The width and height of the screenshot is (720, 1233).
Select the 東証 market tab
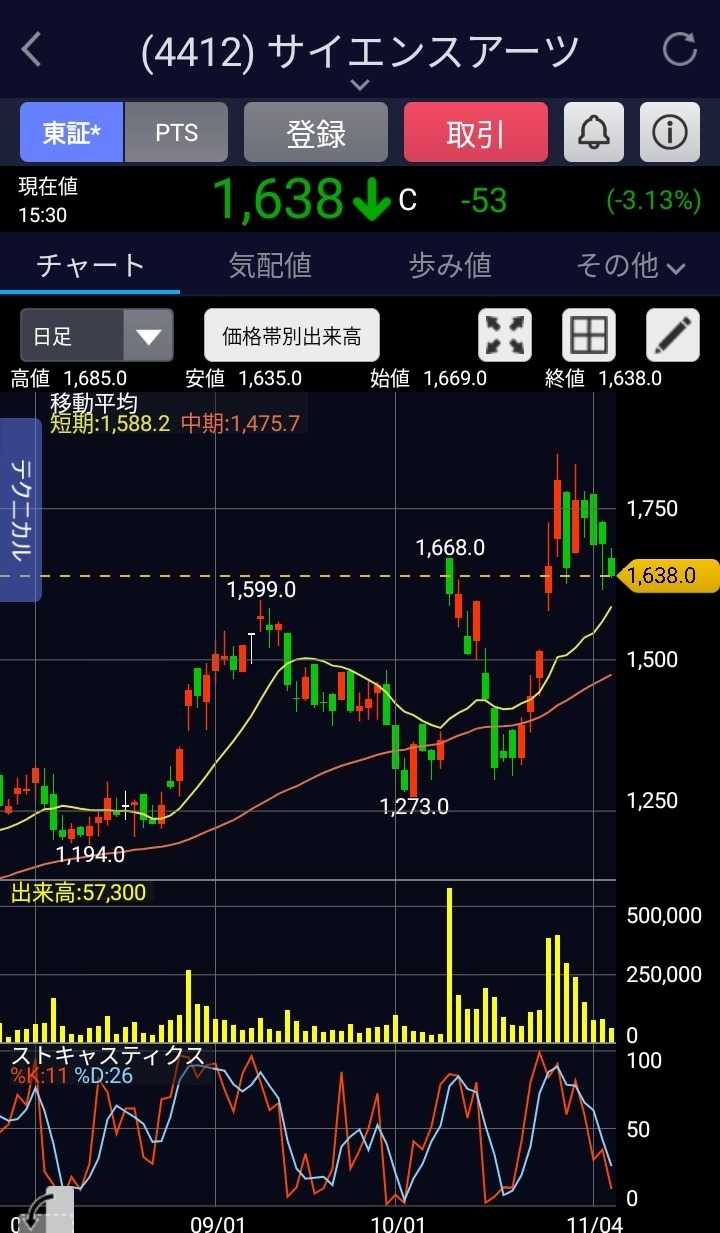[x=71, y=132]
